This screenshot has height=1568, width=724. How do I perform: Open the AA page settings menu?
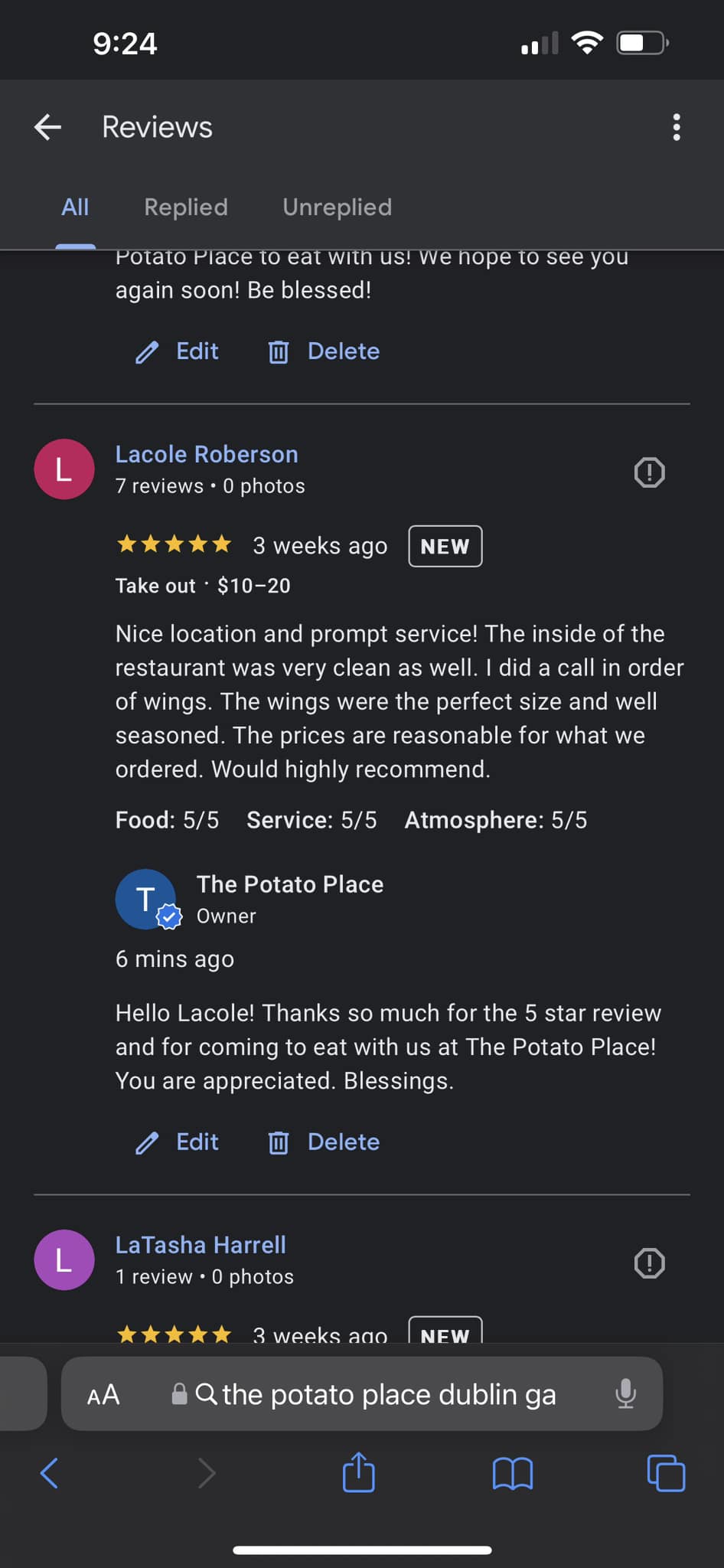coord(103,1394)
